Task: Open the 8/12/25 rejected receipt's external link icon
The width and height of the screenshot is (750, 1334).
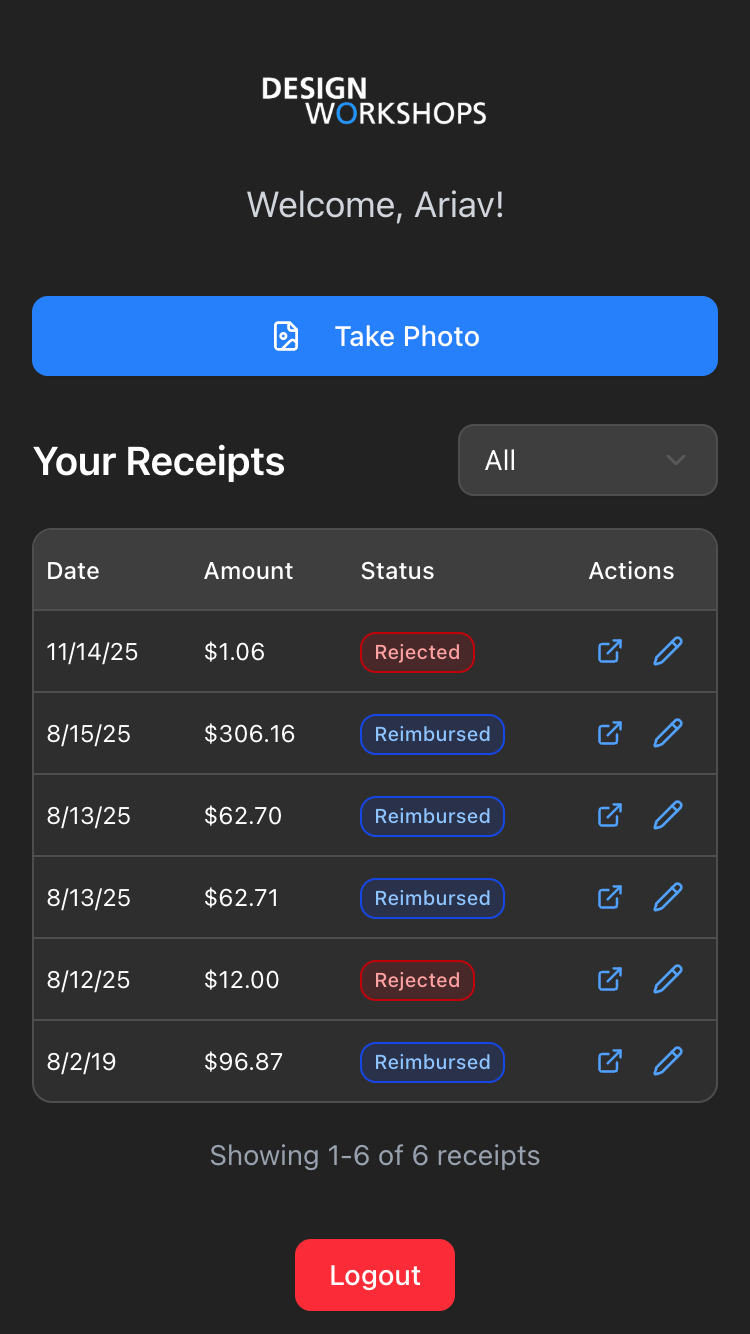Action: (609, 979)
